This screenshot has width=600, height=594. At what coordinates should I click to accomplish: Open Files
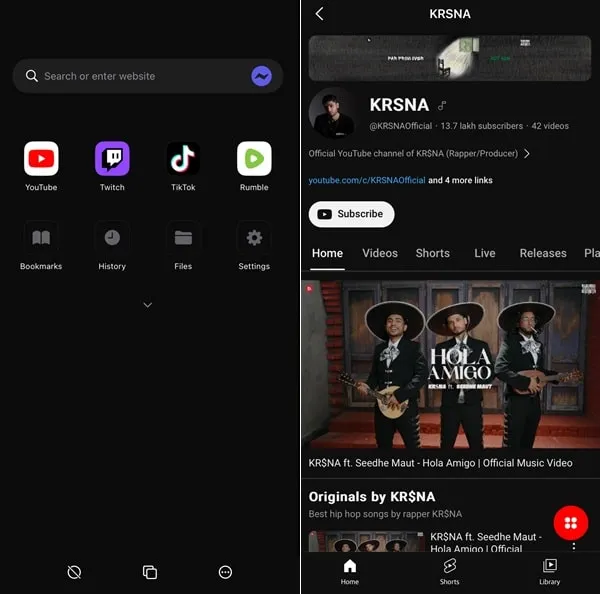[183, 239]
